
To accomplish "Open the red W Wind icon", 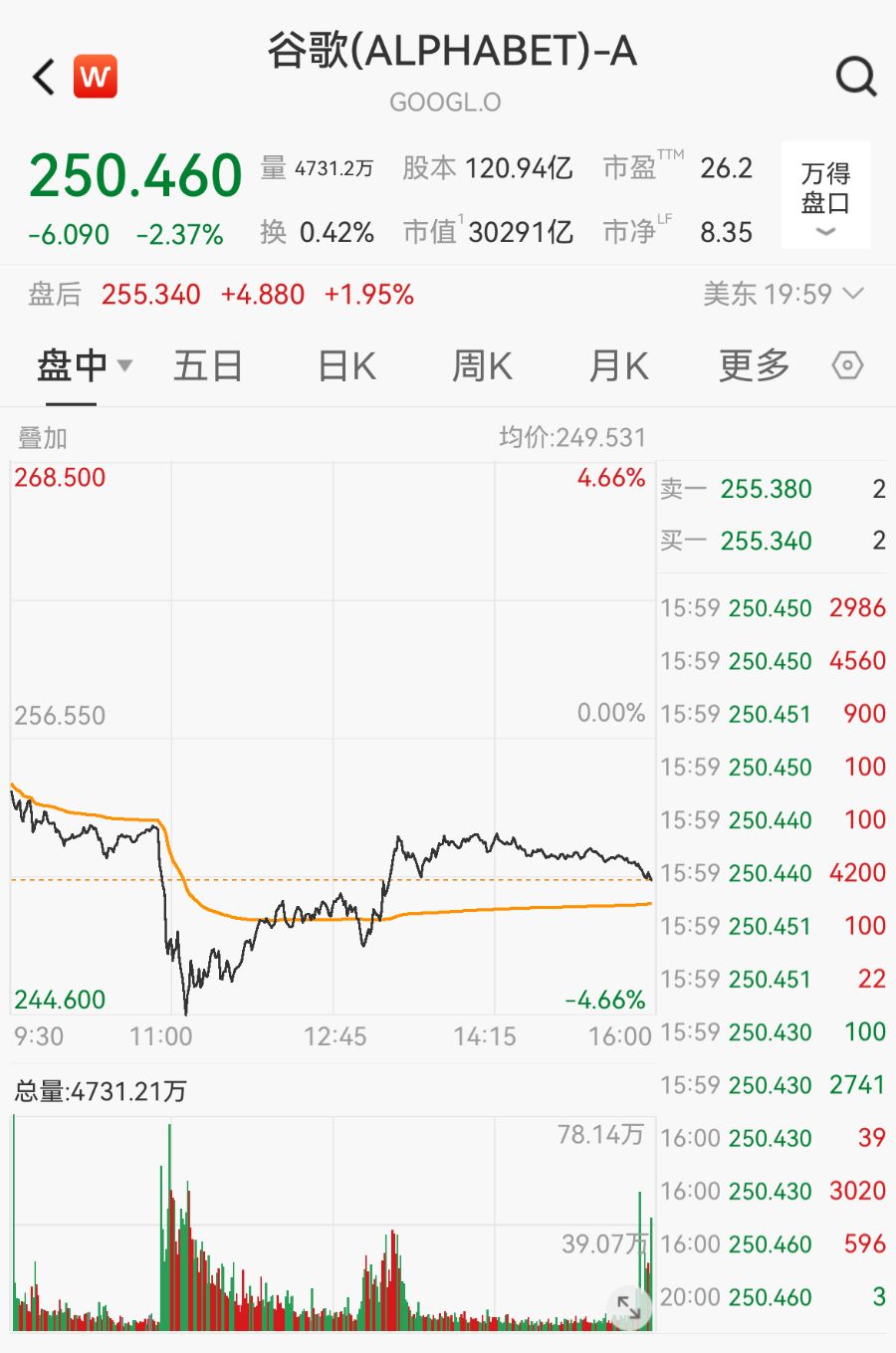I will [96, 77].
